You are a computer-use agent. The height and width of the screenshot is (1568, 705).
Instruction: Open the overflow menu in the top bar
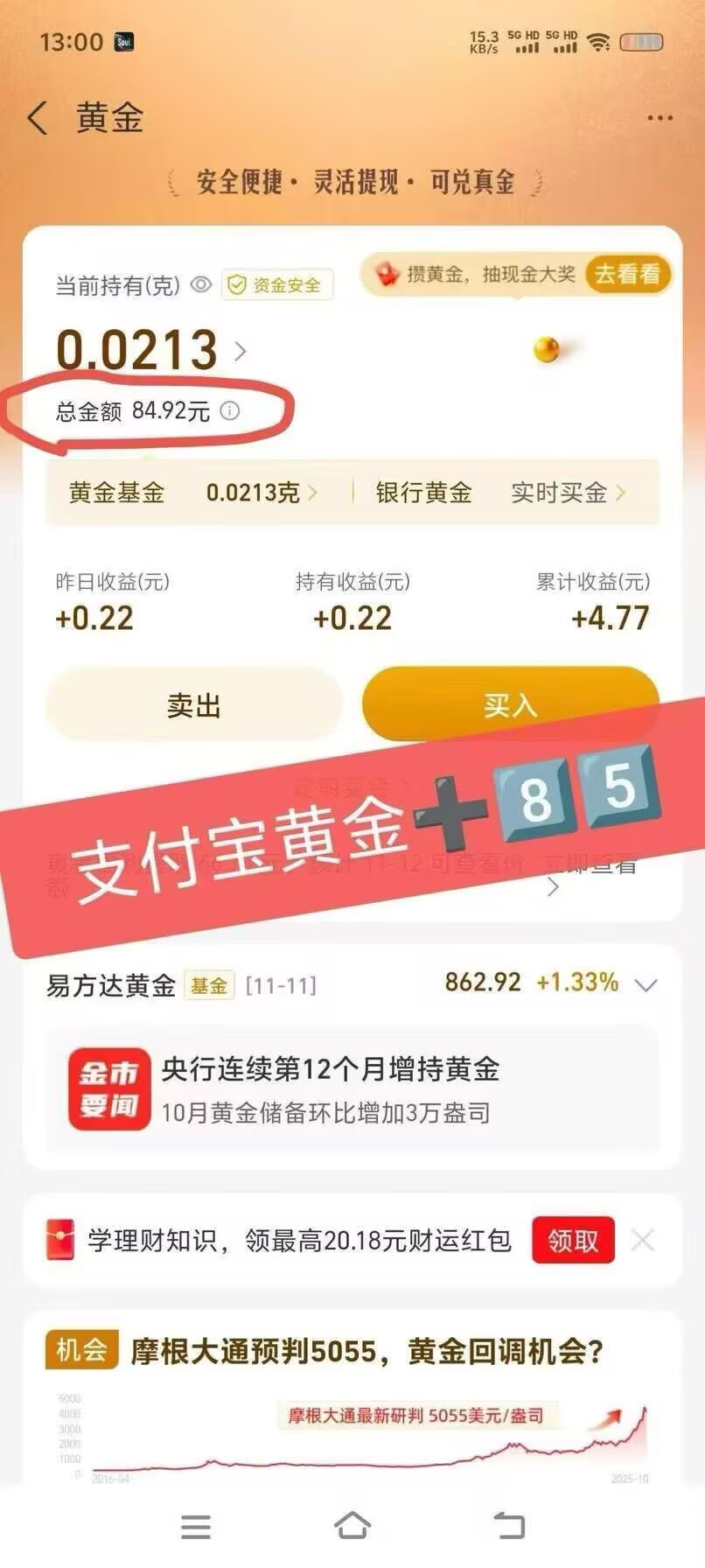coord(660,118)
